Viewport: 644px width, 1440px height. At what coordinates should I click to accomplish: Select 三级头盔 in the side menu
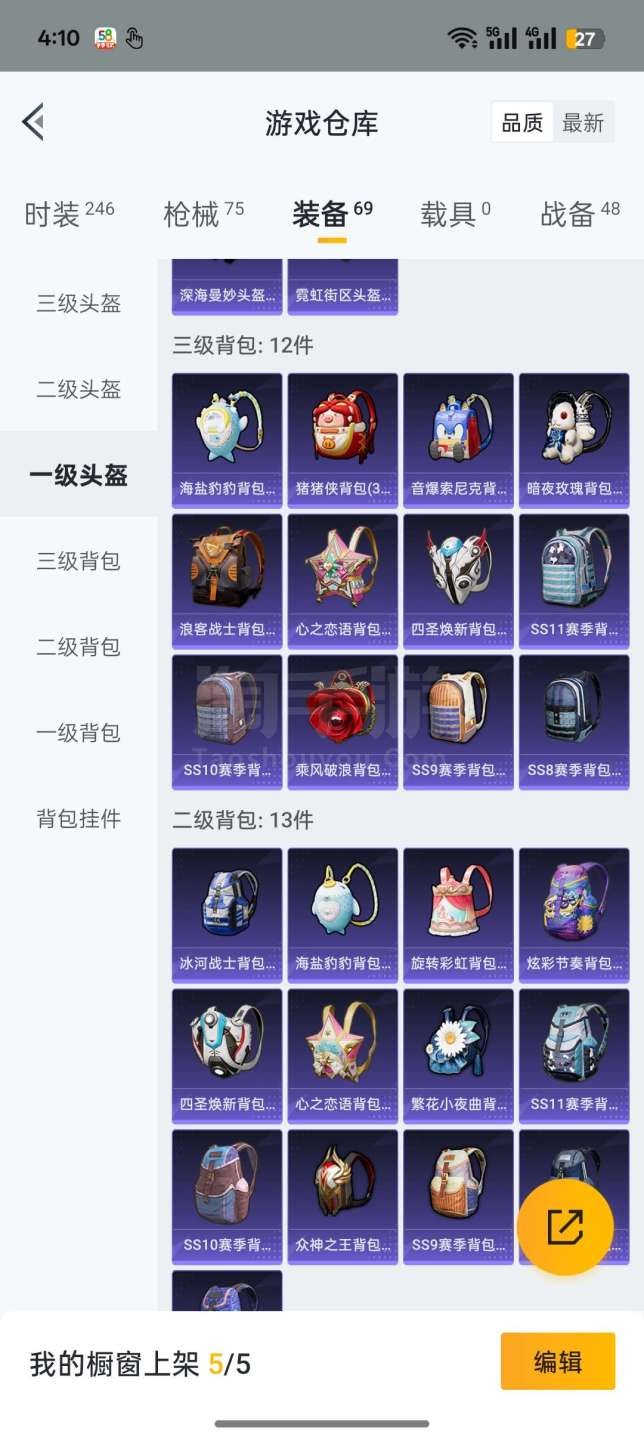click(x=78, y=303)
